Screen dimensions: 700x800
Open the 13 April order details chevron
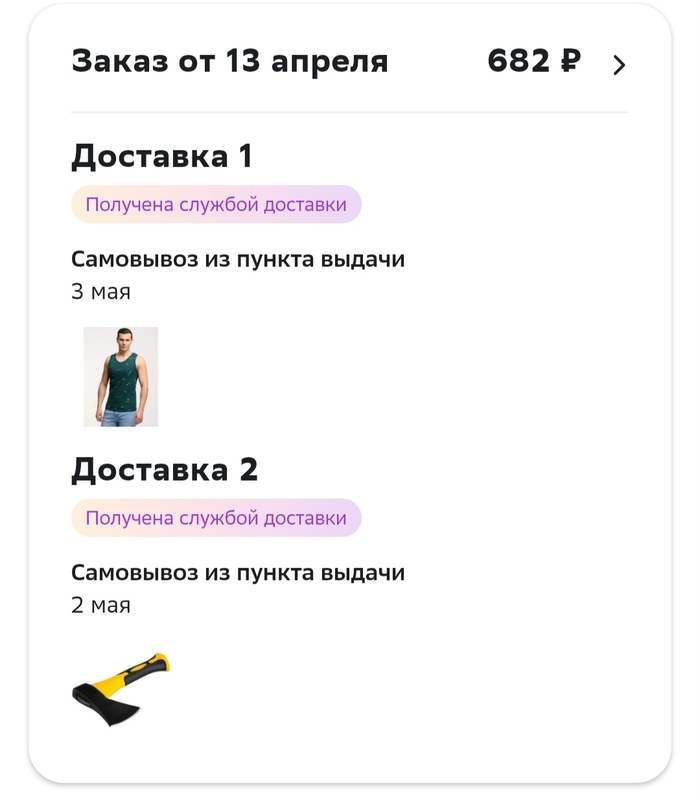[619, 65]
